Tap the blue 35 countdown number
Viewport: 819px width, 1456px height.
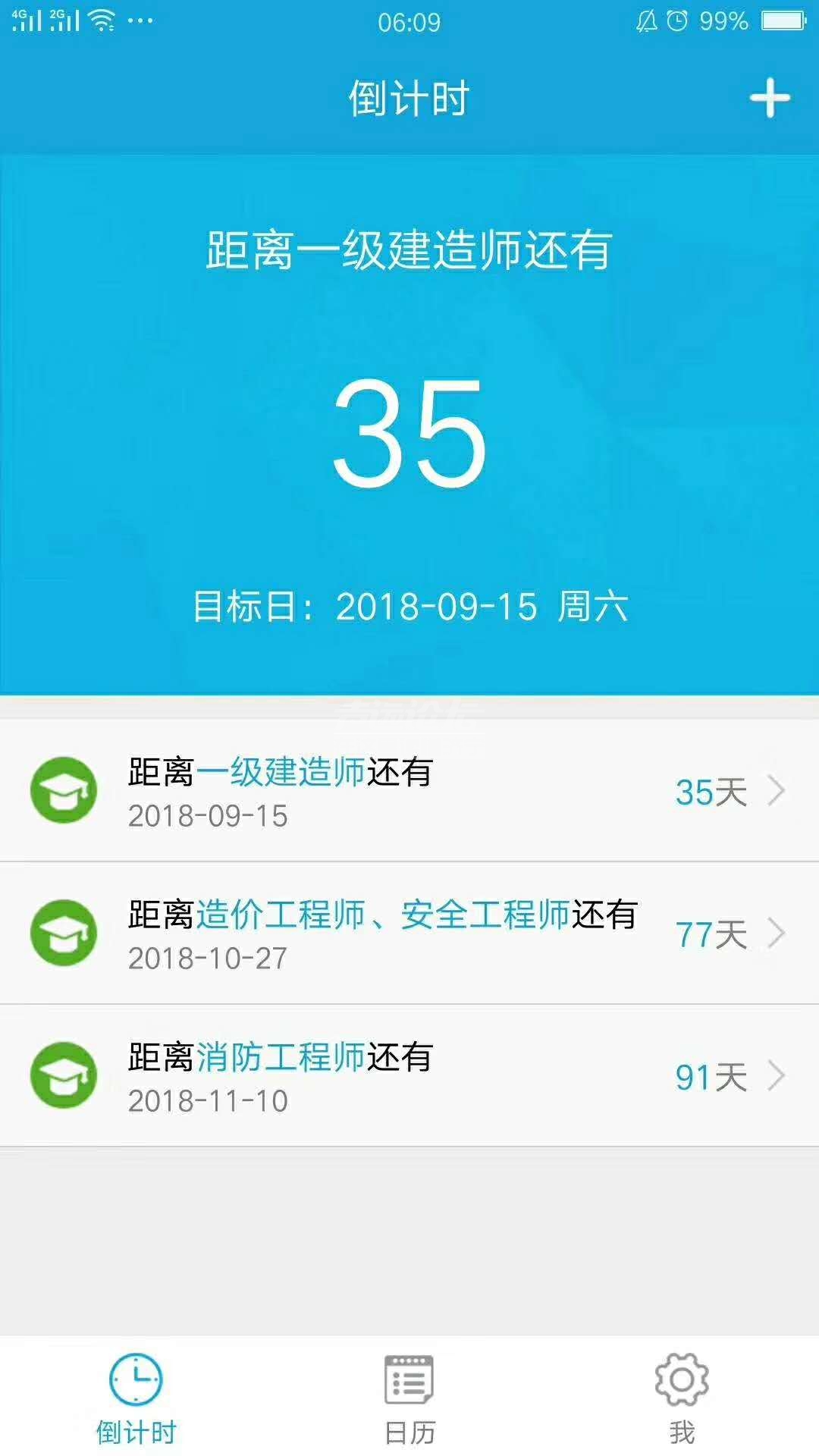point(409,432)
